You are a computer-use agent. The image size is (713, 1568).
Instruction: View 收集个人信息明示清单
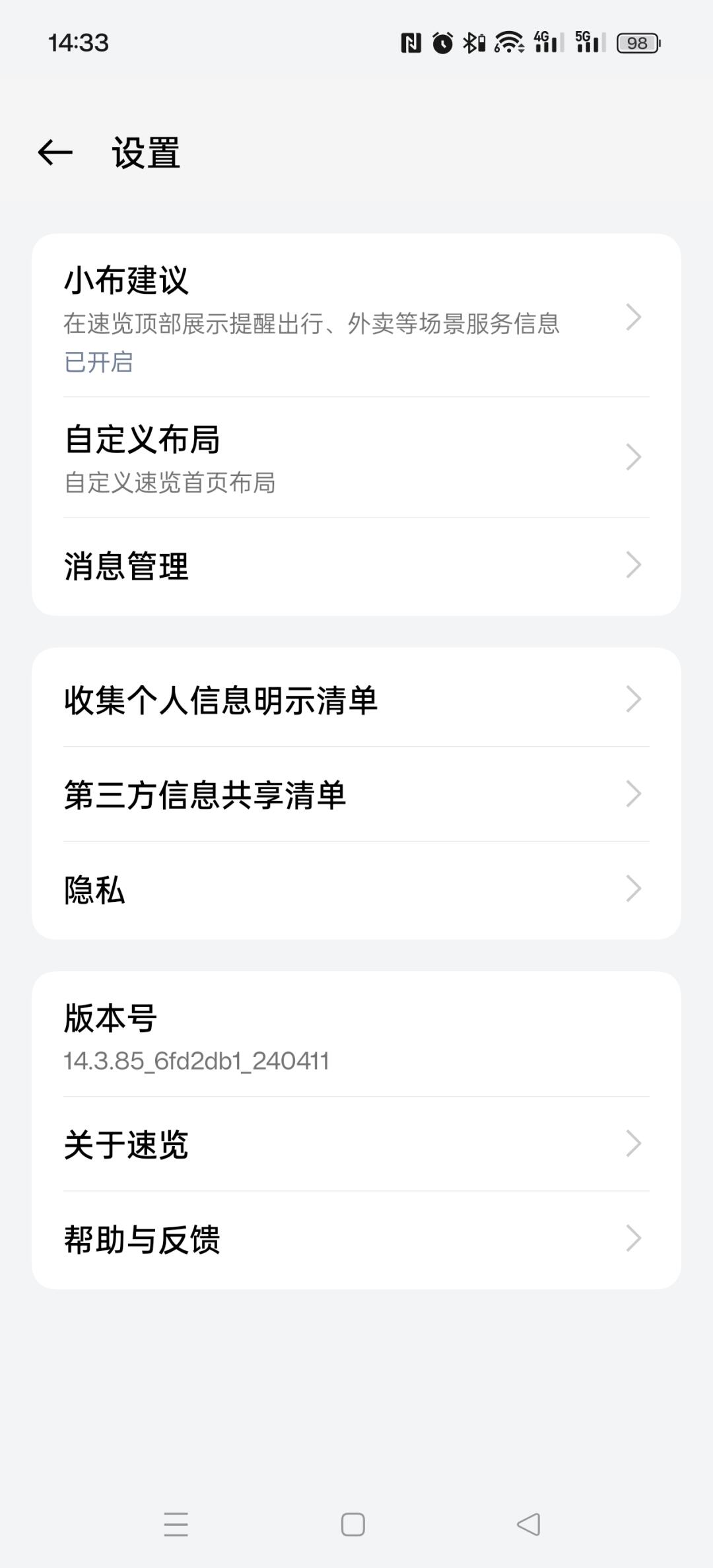click(356, 699)
